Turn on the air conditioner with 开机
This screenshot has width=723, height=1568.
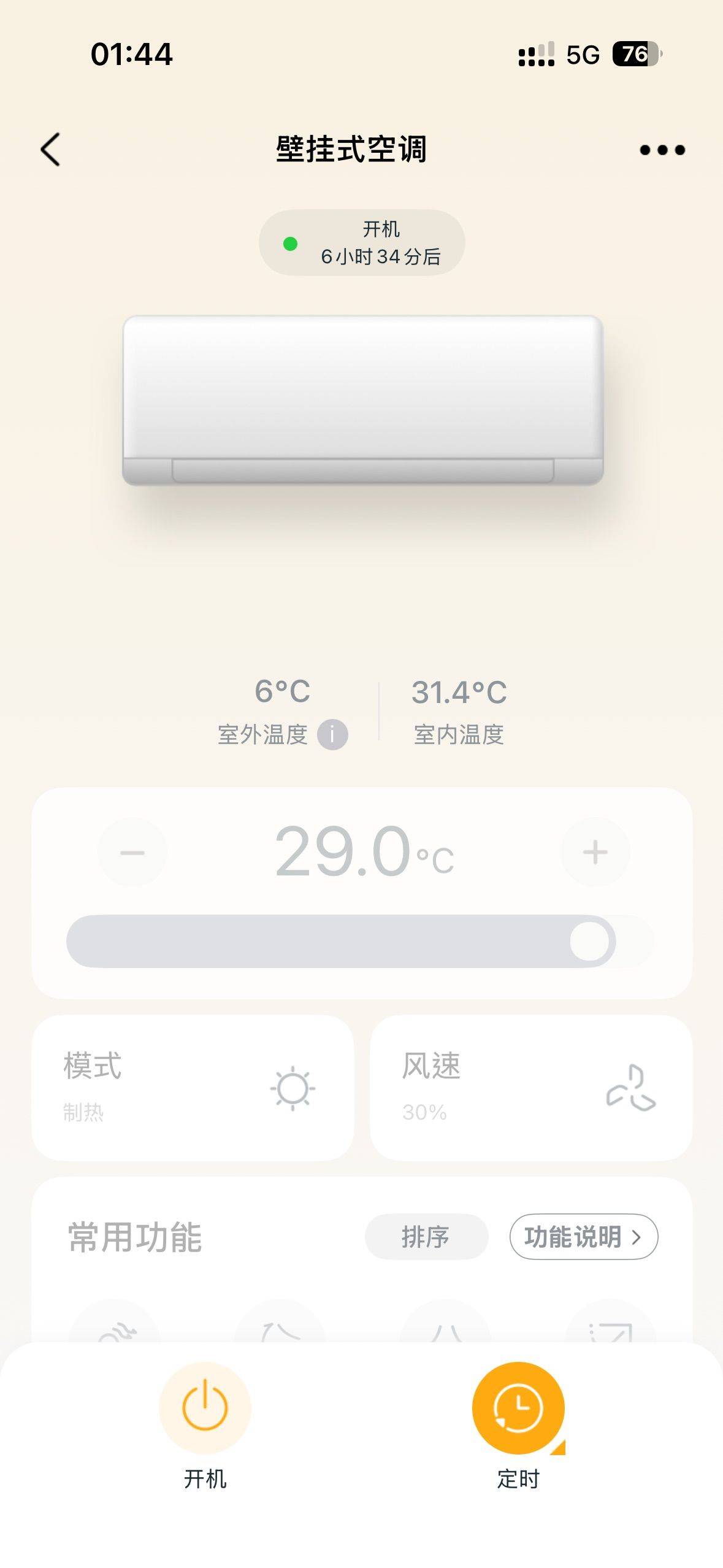pyautogui.click(x=205, y=1409)
